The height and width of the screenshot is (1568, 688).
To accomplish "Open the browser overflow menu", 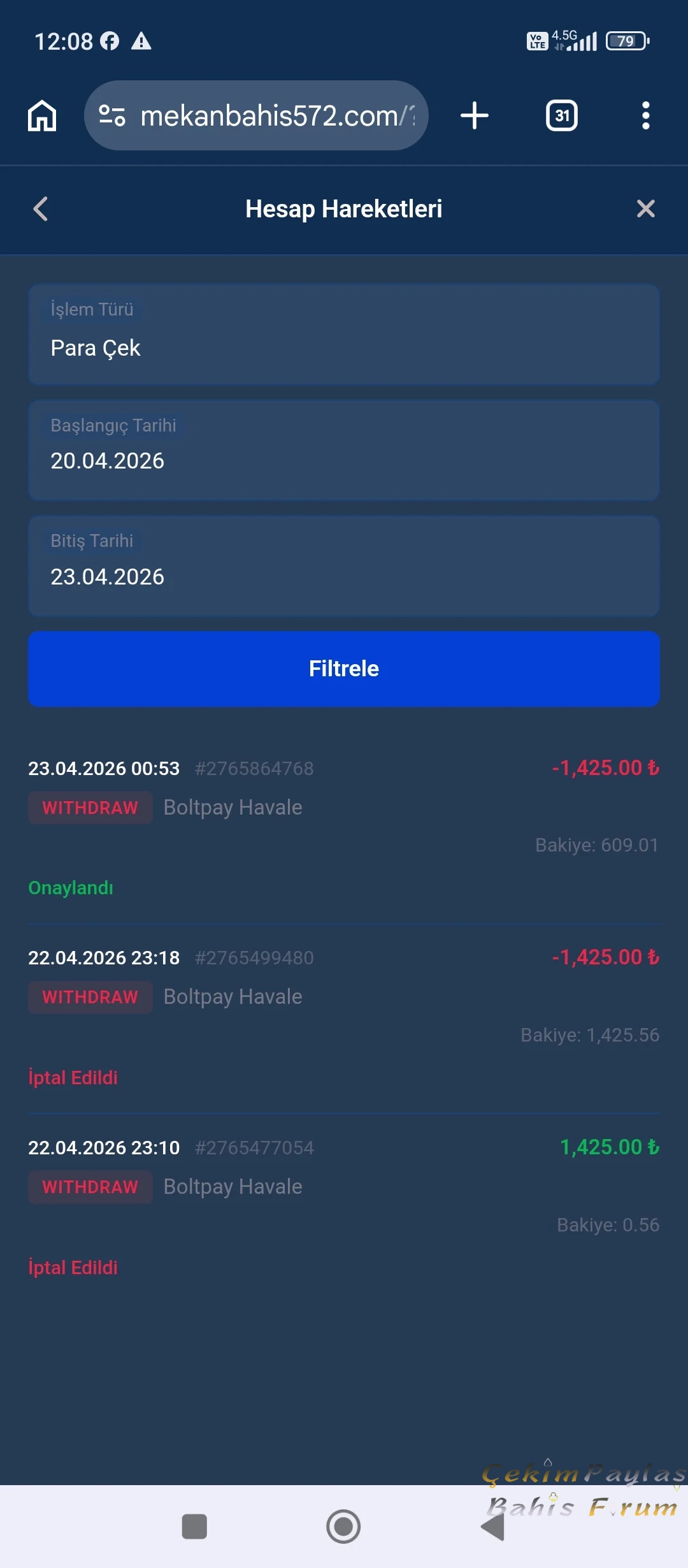I will pyautogui.click(x=645, y=116).
